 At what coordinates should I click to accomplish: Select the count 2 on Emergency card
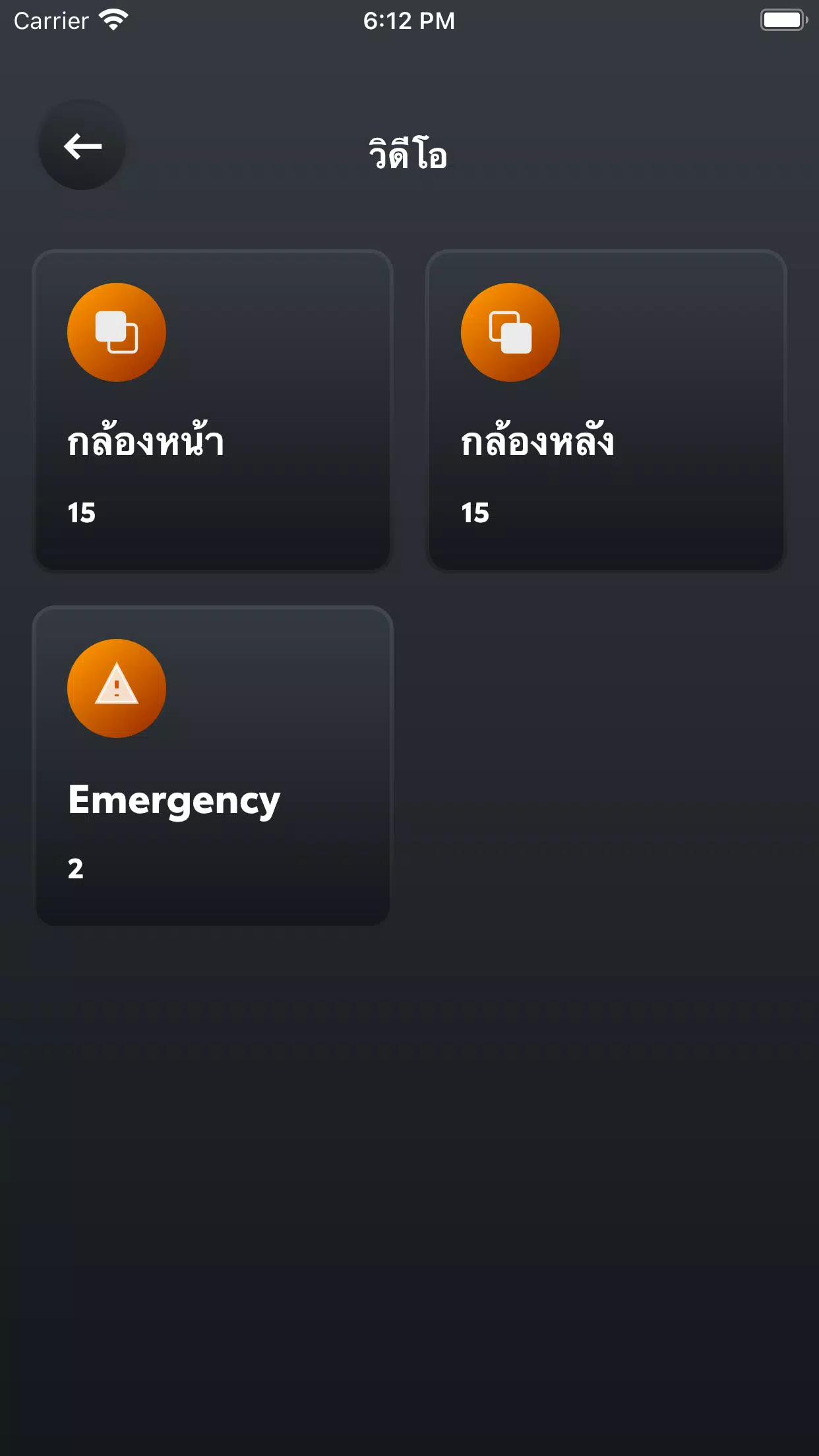pyautogui.click(x=75, y=869)
